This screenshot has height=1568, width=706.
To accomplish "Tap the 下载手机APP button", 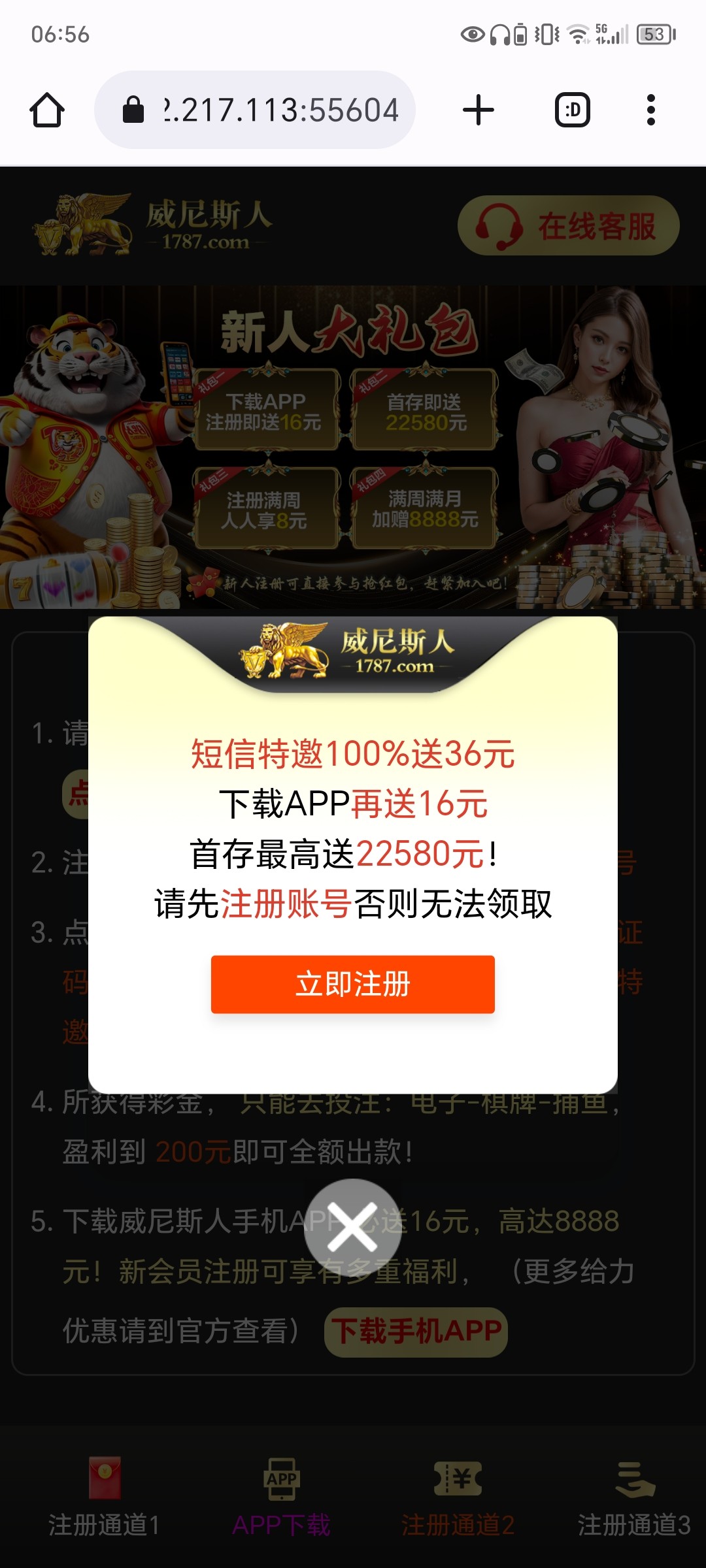I will 416,1331.
